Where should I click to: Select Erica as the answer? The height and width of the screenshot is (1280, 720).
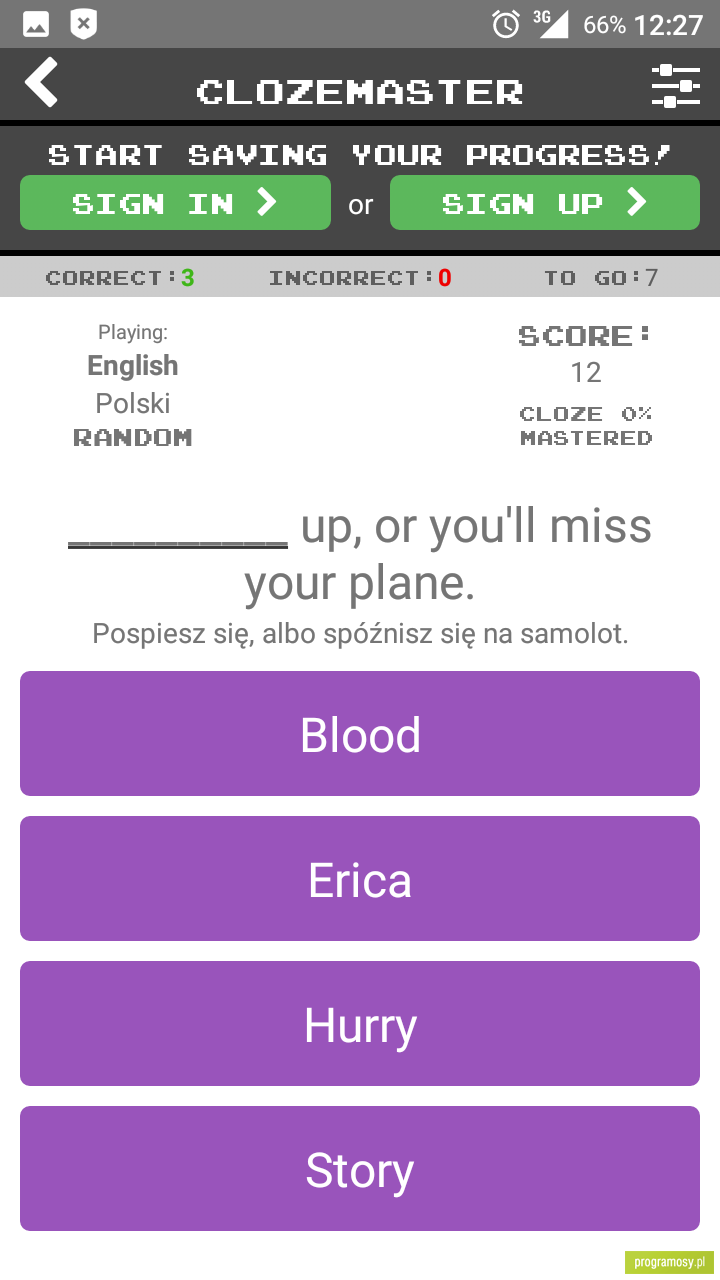(x=360, y=879)
